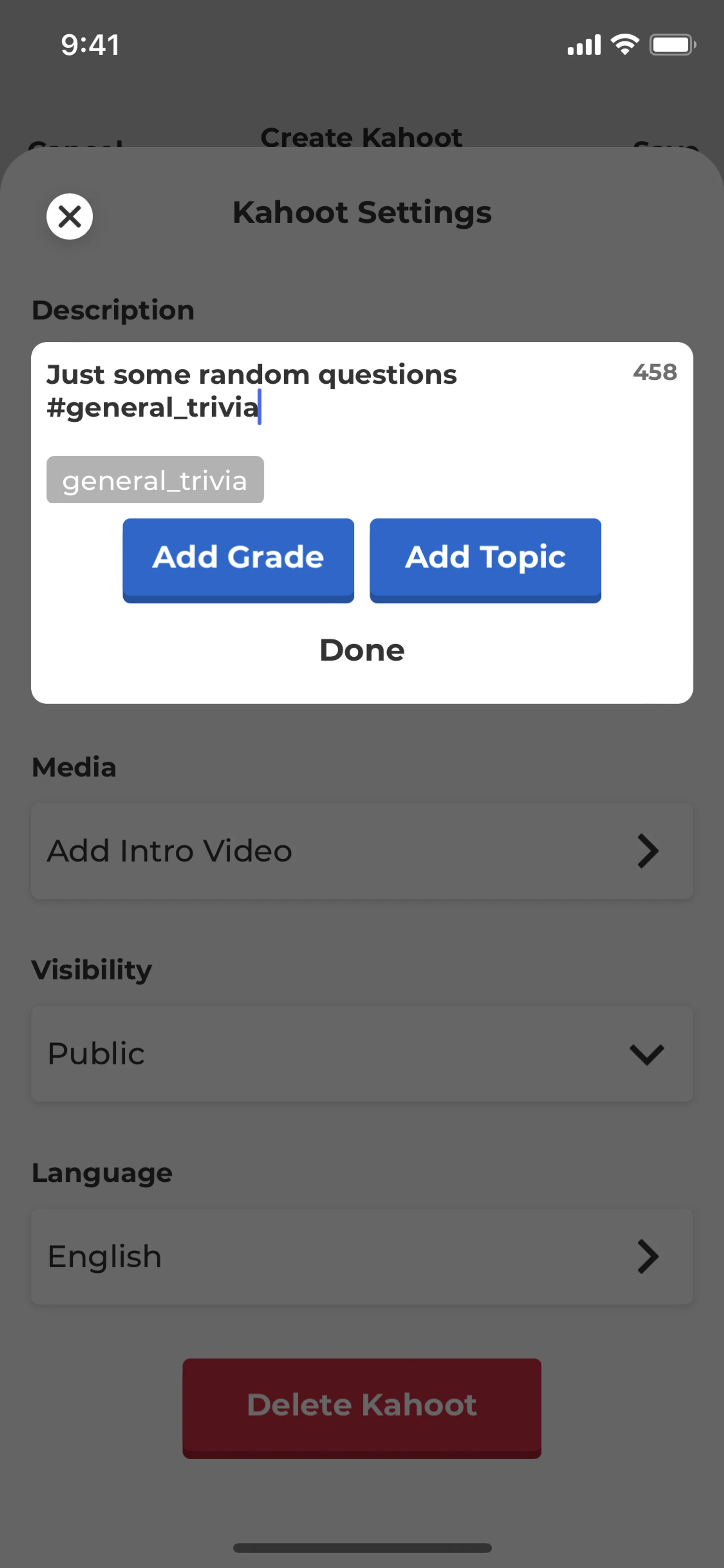Open the English language setting
Image resolution: width=724 pixels, height=1568 pixels.
click(362, 1256)
